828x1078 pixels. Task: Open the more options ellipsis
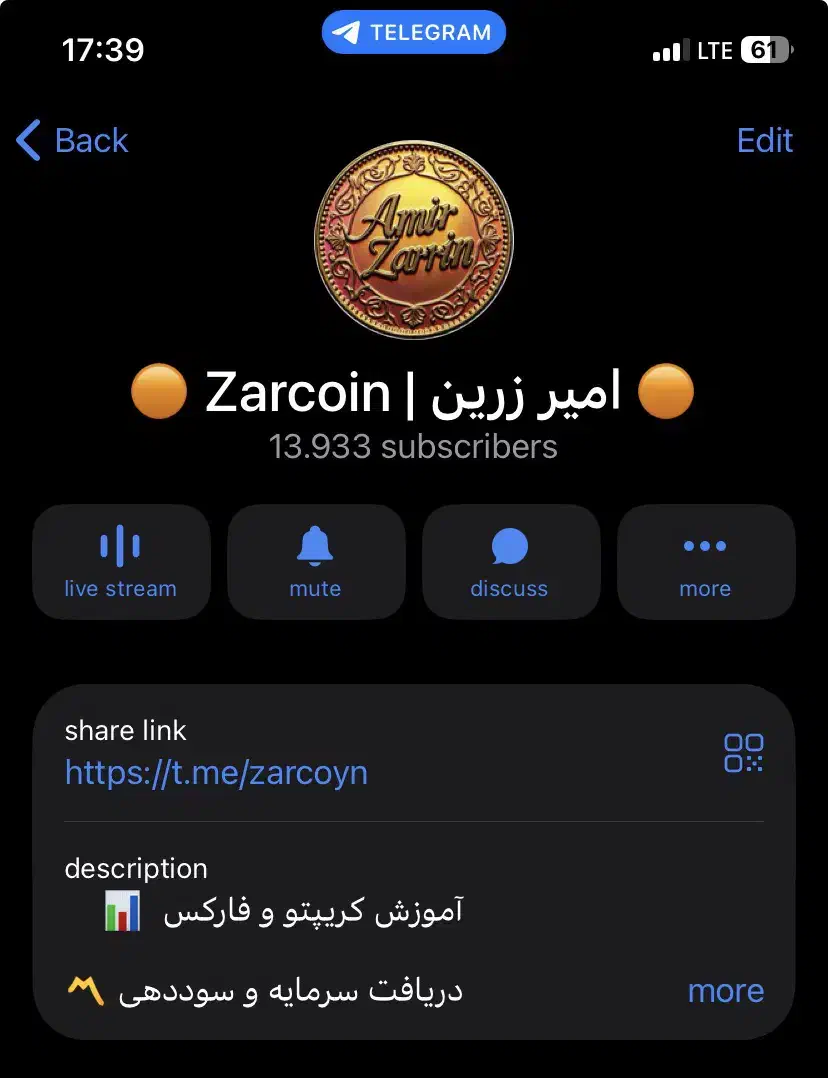[706, 560]
